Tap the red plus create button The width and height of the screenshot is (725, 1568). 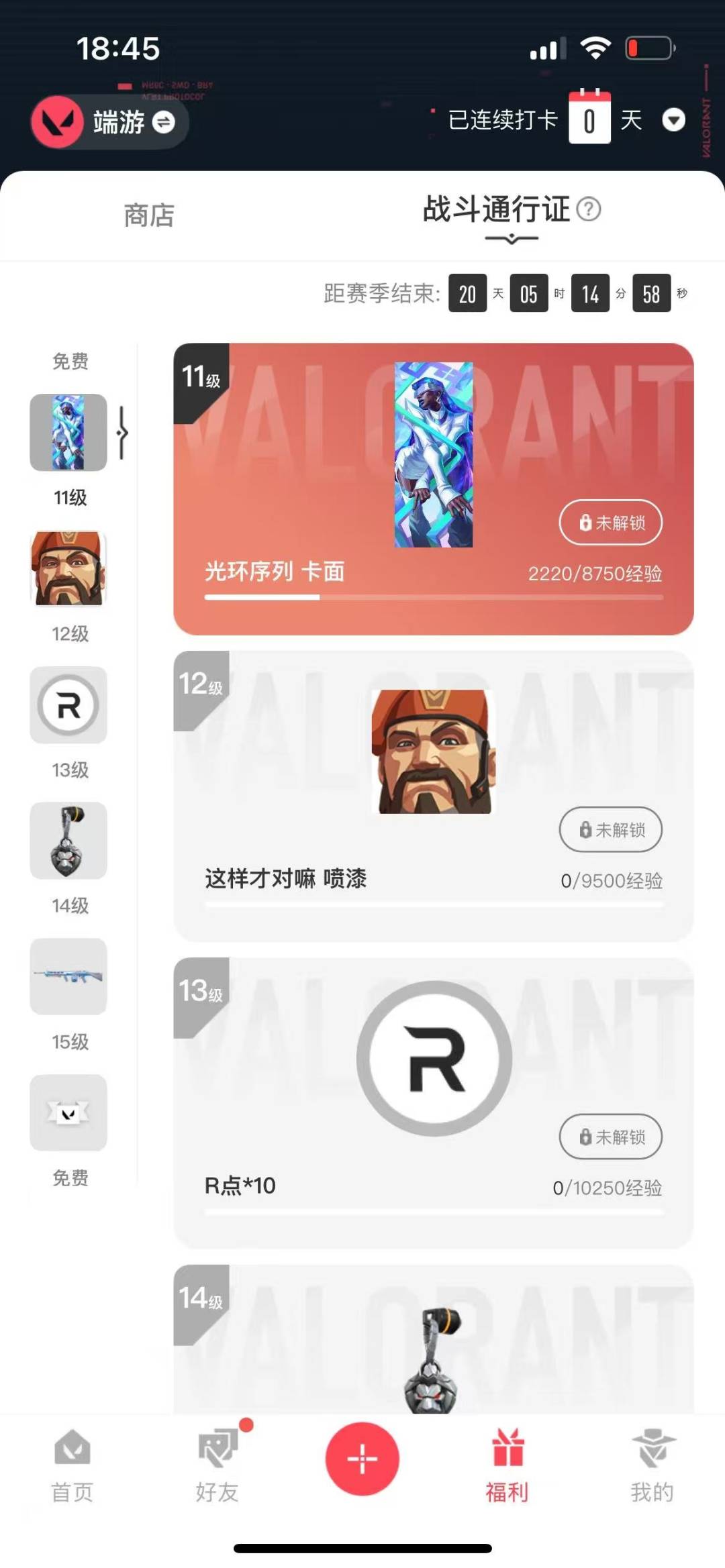pyautogui.click(x=362, y=1459)
